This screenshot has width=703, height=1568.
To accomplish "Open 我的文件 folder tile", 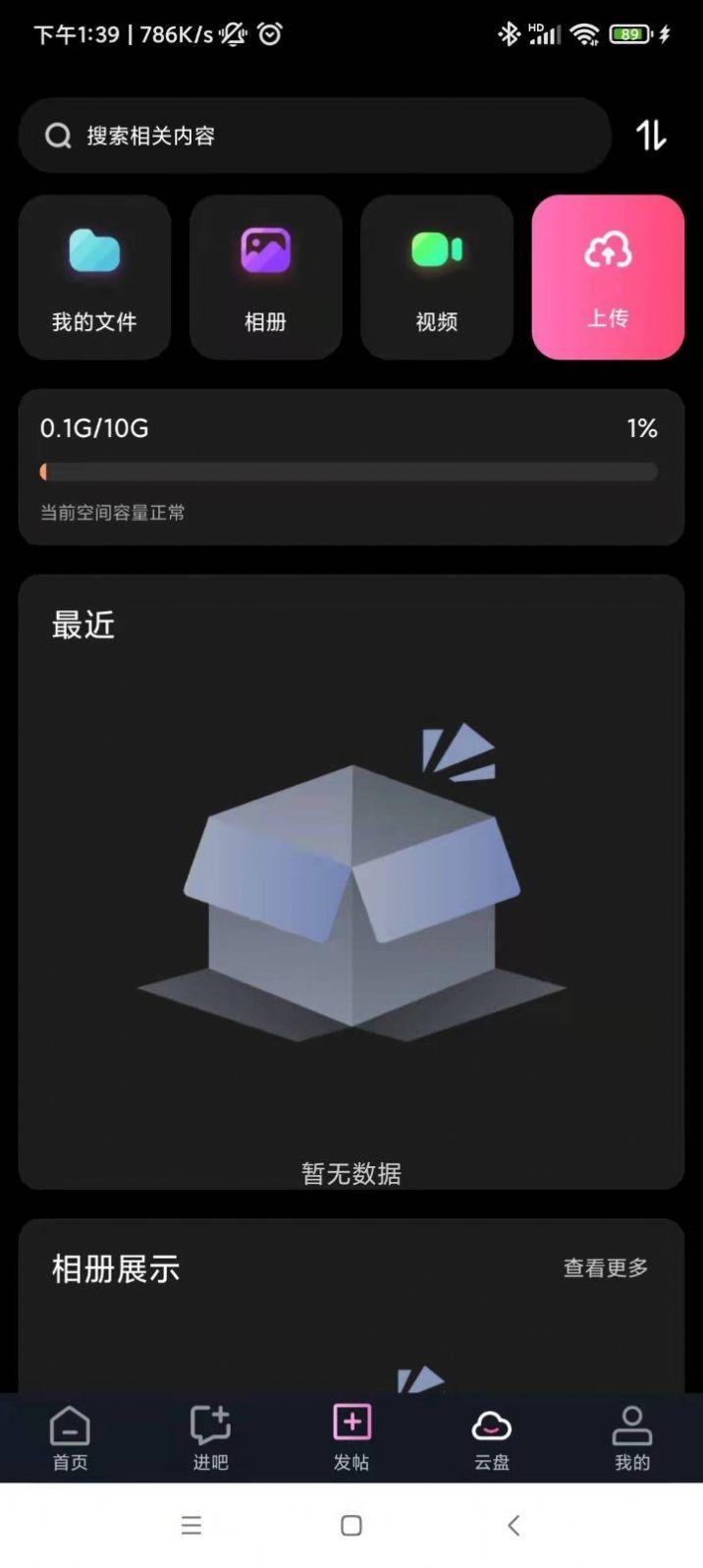I will tap(94, 277).
